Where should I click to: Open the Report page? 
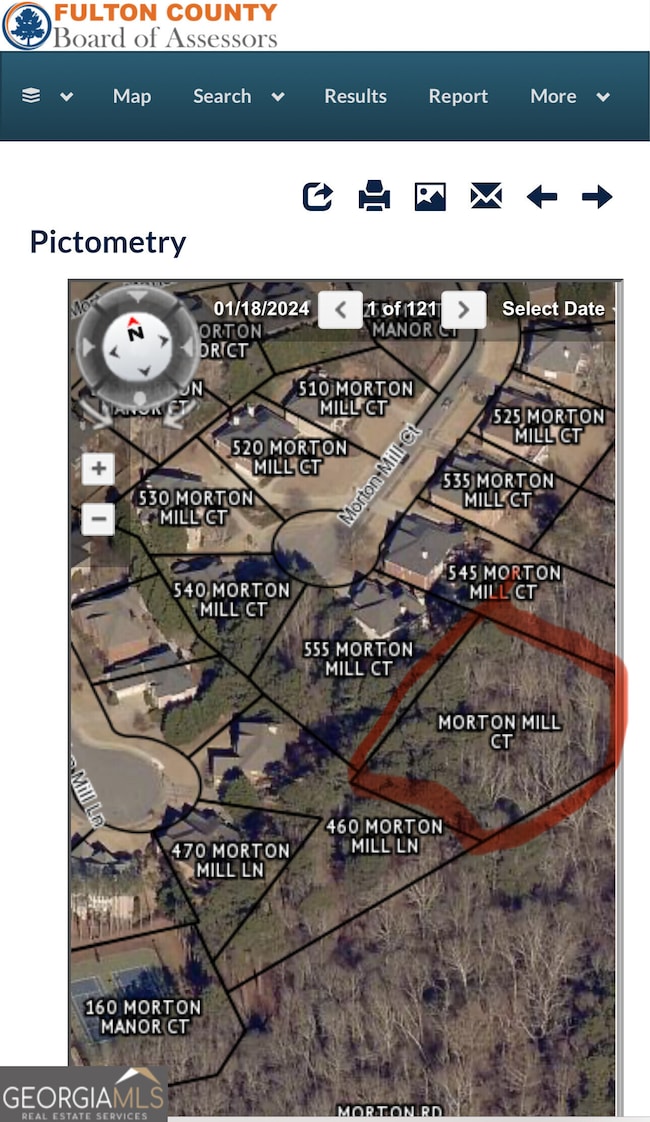coord(458,96)
